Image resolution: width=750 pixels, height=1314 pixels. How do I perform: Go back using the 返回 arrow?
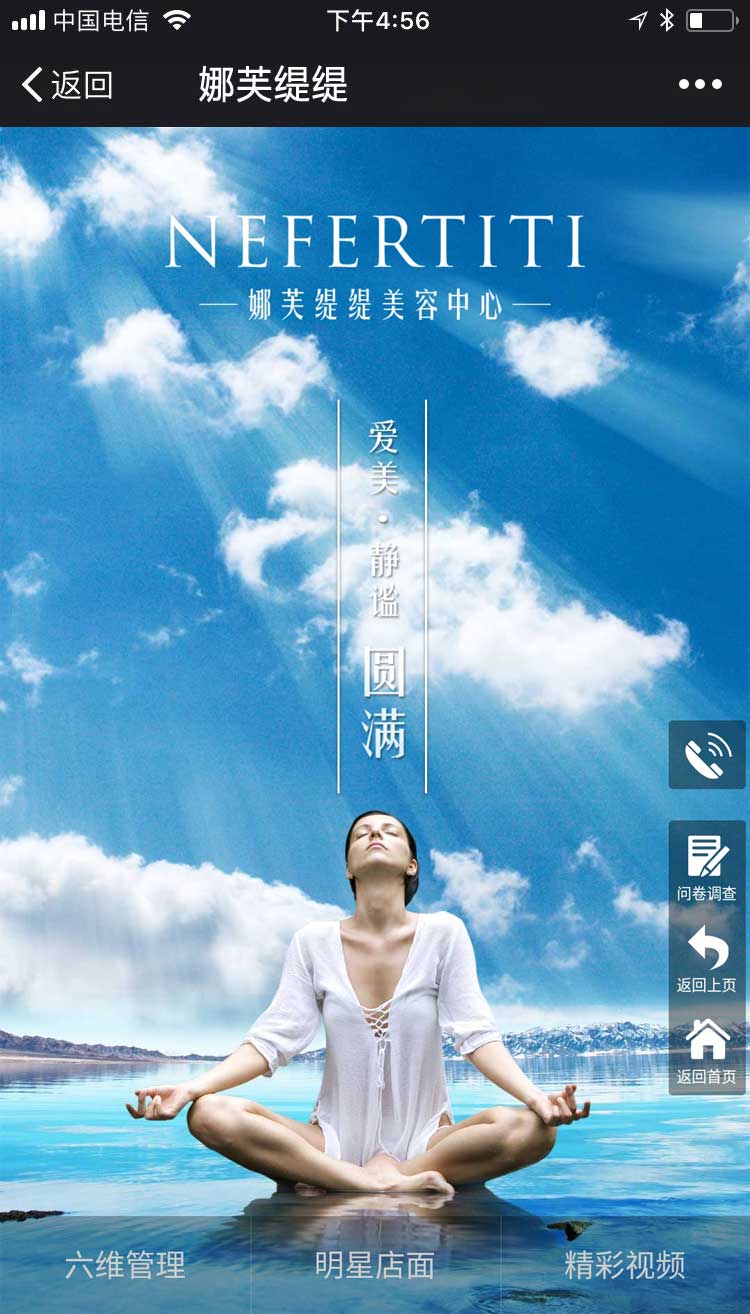coord(66,85)
